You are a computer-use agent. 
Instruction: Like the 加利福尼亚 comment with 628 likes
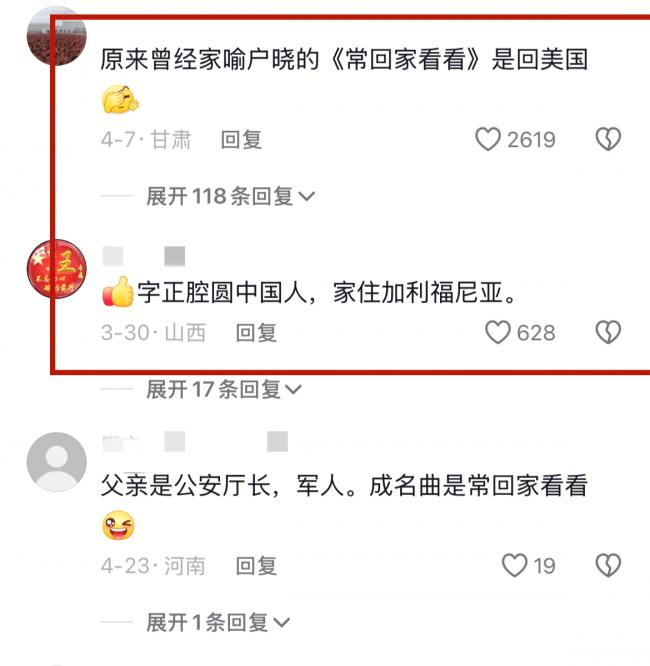(498, 332)
